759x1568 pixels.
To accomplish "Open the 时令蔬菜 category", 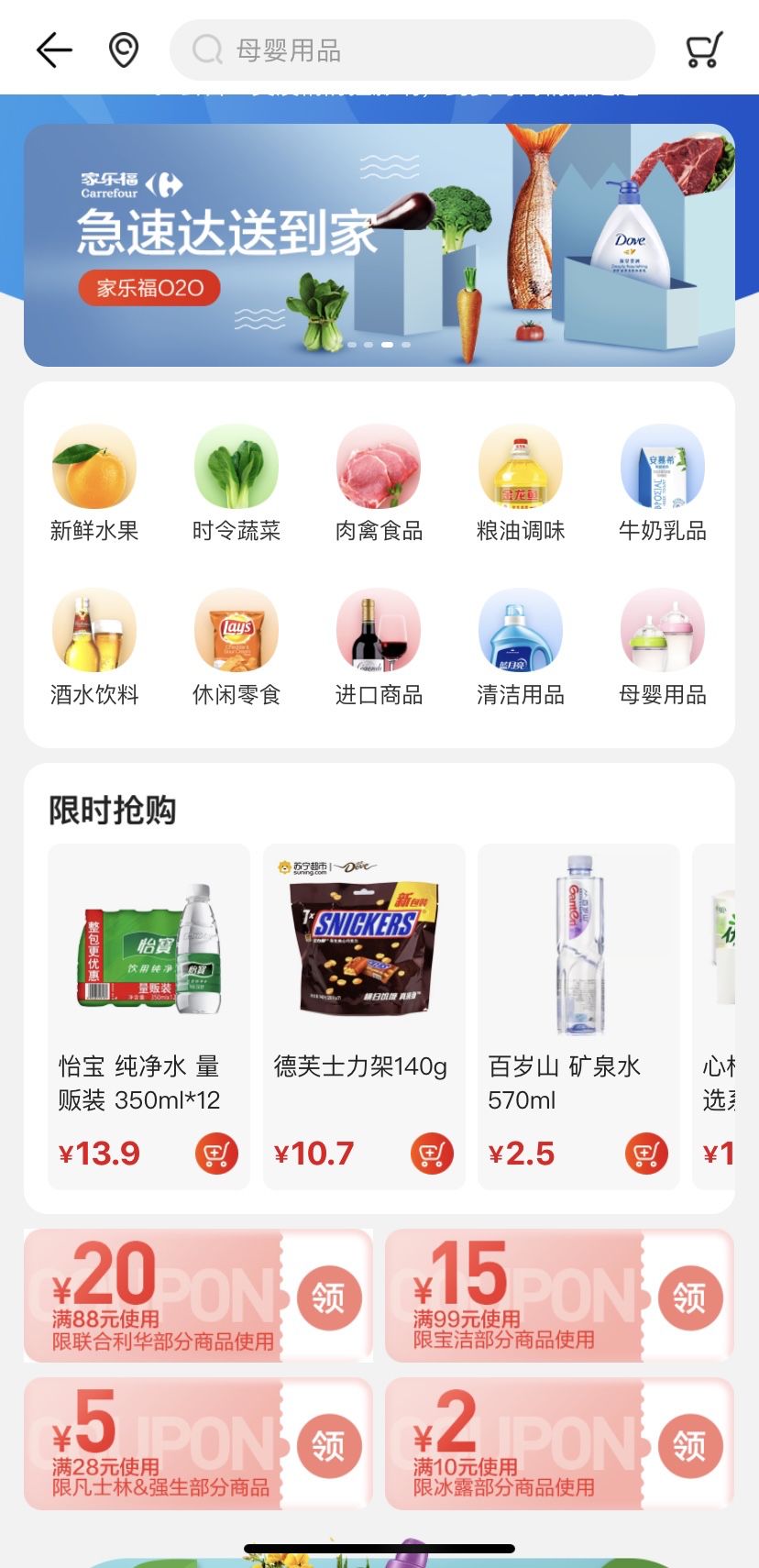I will (236, 482).
